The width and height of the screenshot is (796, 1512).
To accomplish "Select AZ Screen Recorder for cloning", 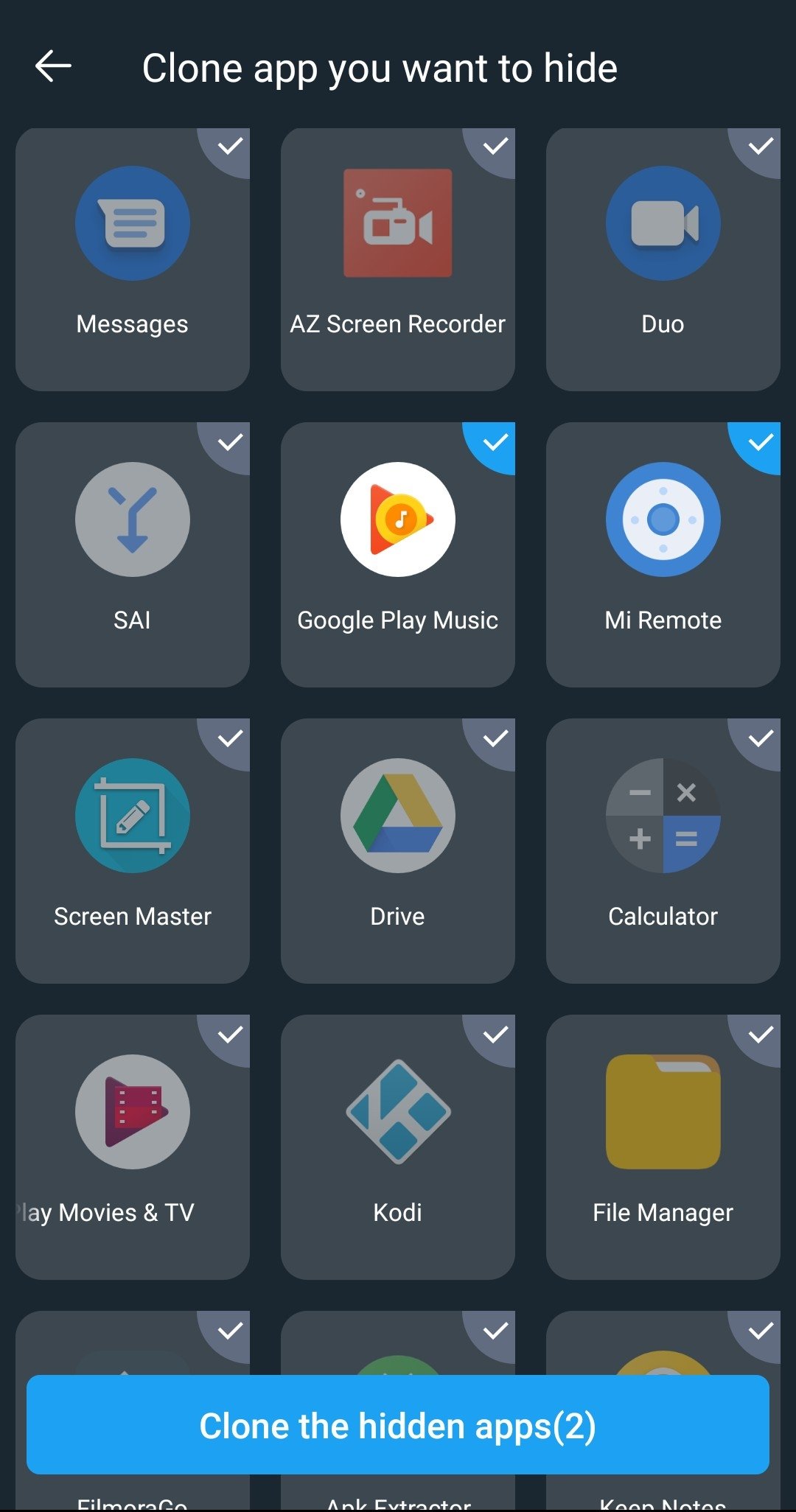I will 398,259.
